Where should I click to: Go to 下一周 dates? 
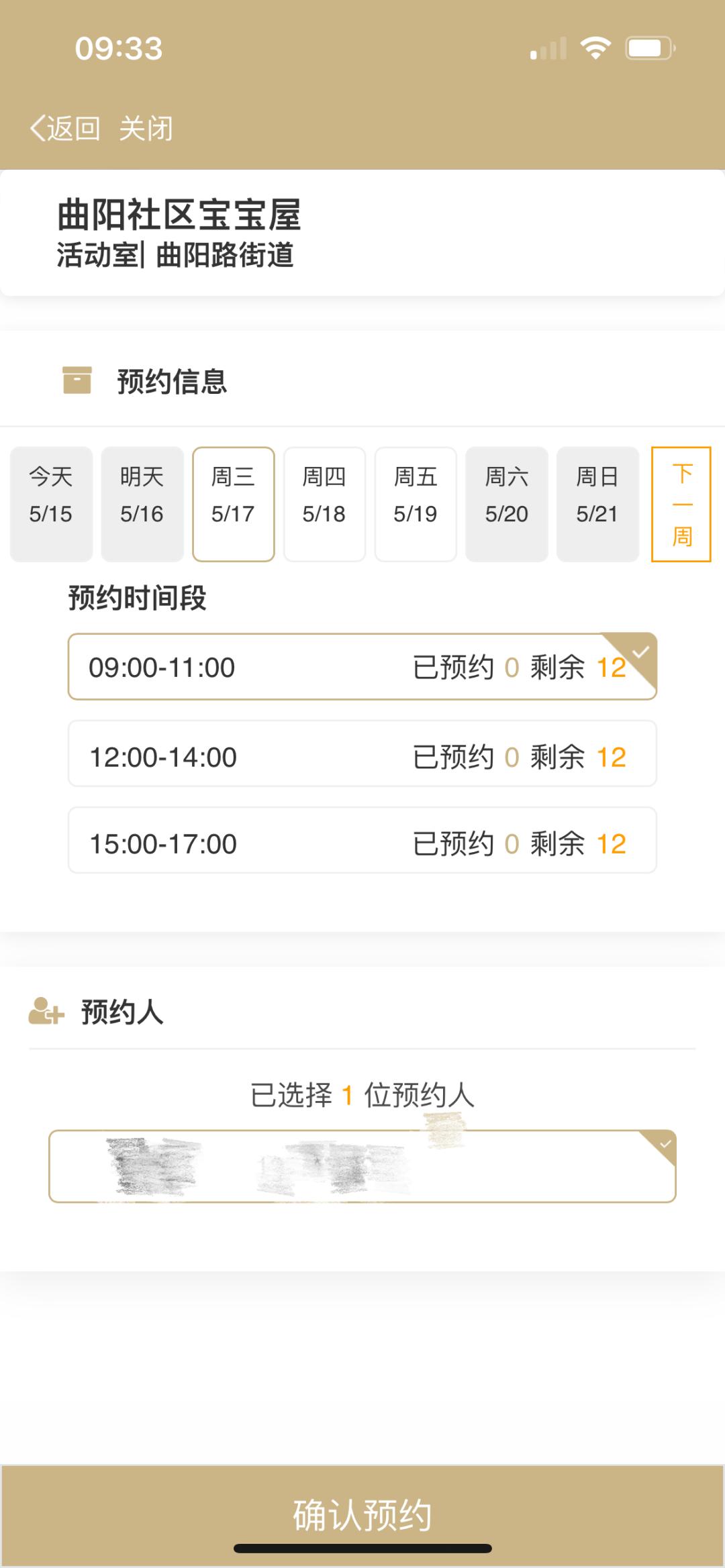(681, 504)
